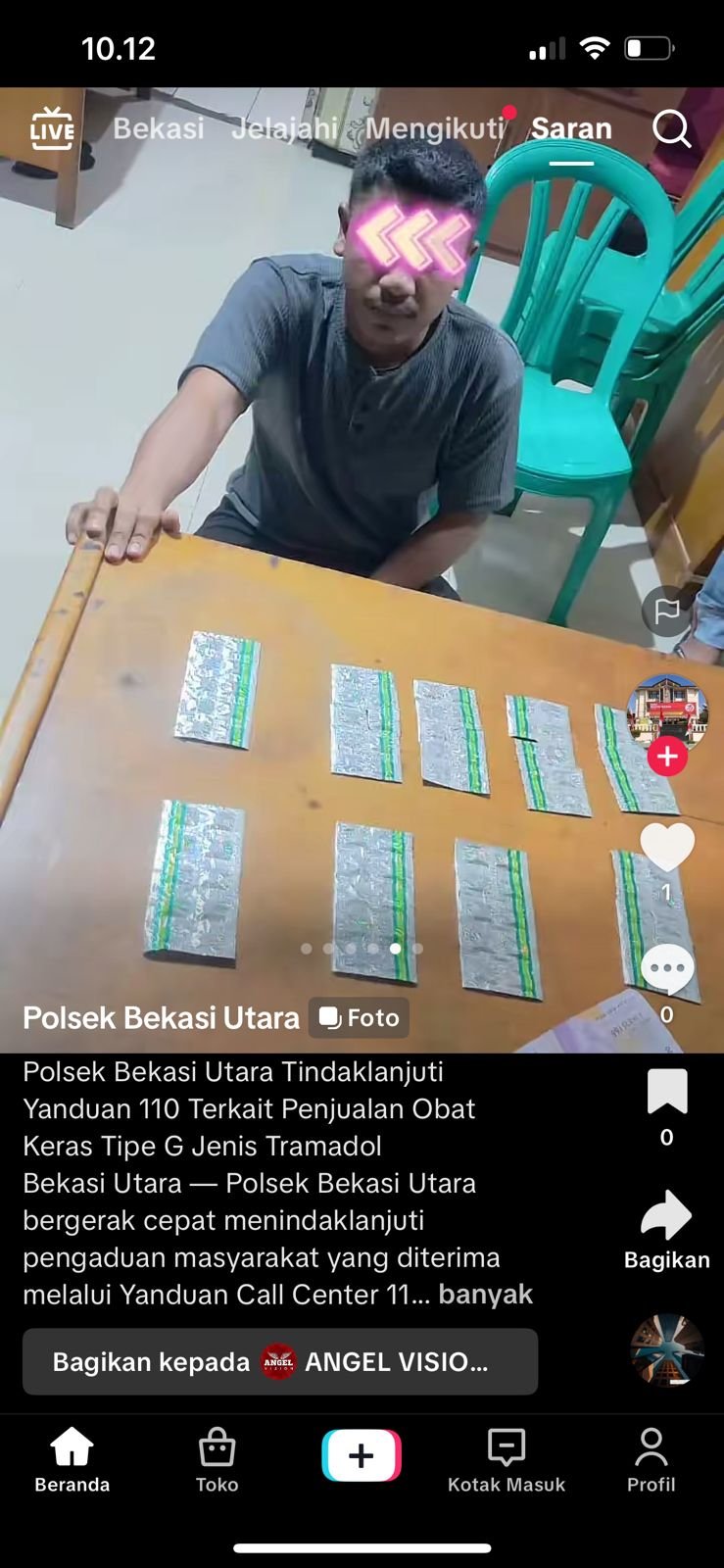Image resolution: width=724 pixels, height=1568 pixels.
Task: Switch to the Mengikuti tab
Action: pyautogui.click(x=434, y=128)
